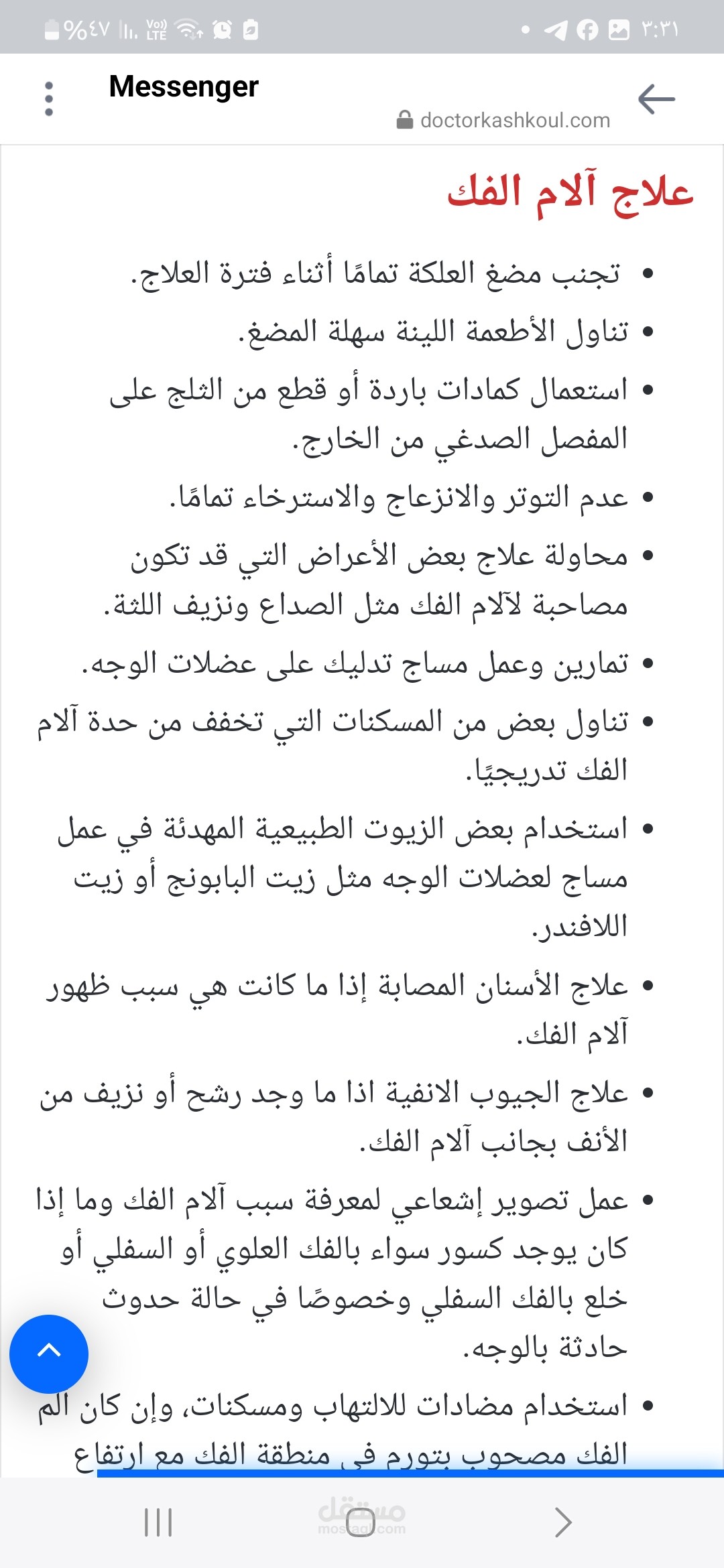Tap the blue scroll-to-top button
The height and width of the screenshot is (1568, 724).
point(49,1354)
